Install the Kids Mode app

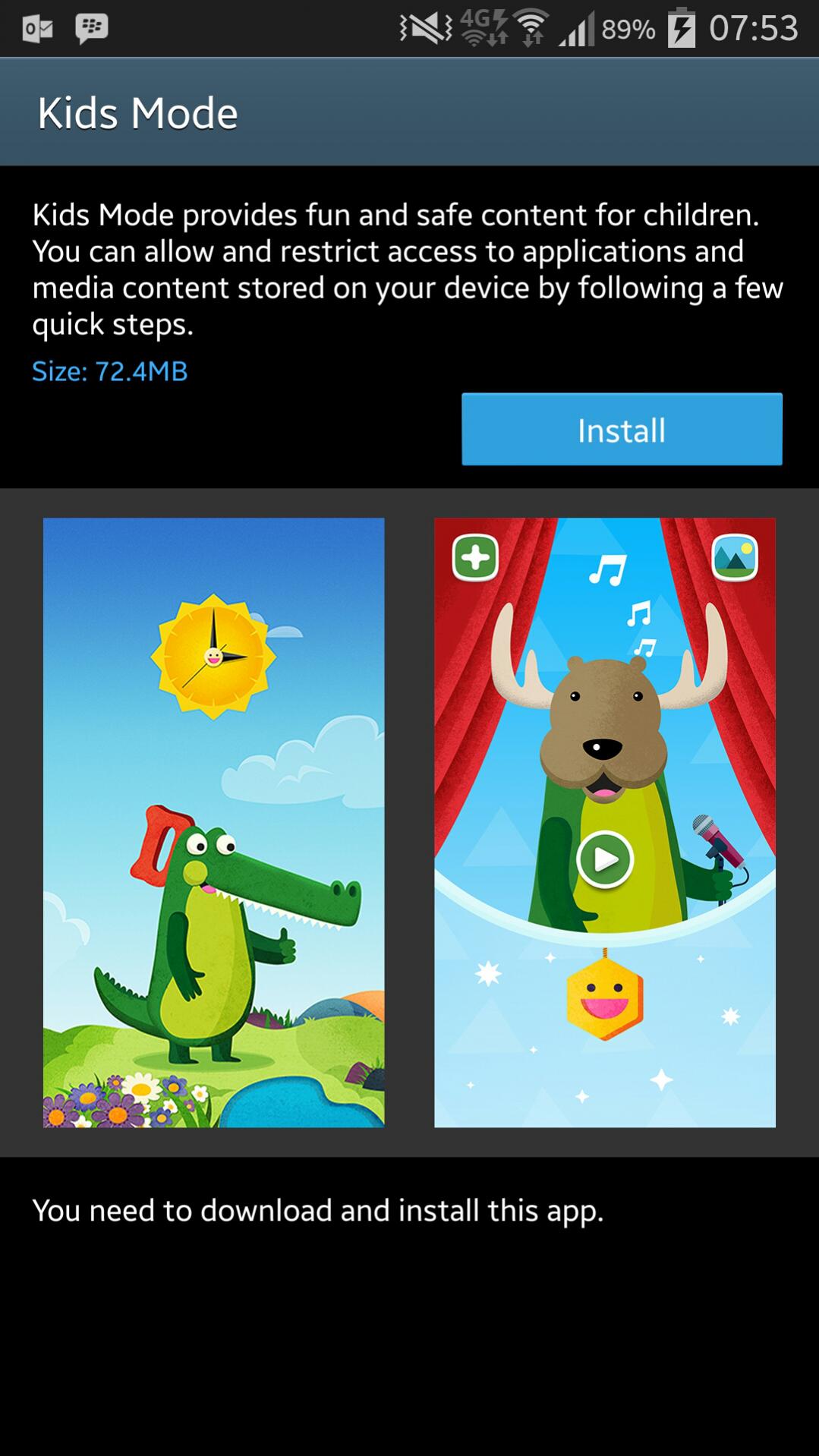[622, 430]
